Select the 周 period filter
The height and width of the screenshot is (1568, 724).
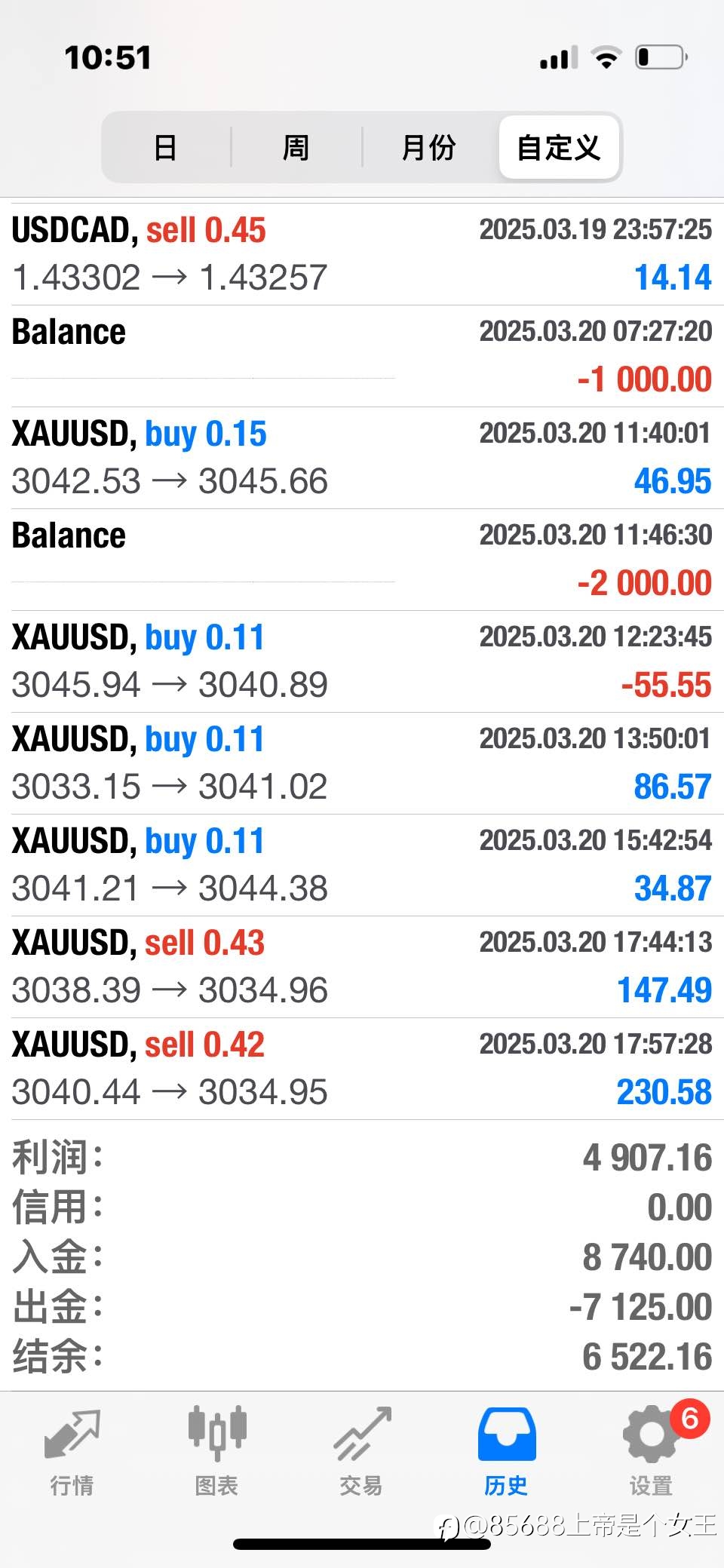[x=296, y=147]
